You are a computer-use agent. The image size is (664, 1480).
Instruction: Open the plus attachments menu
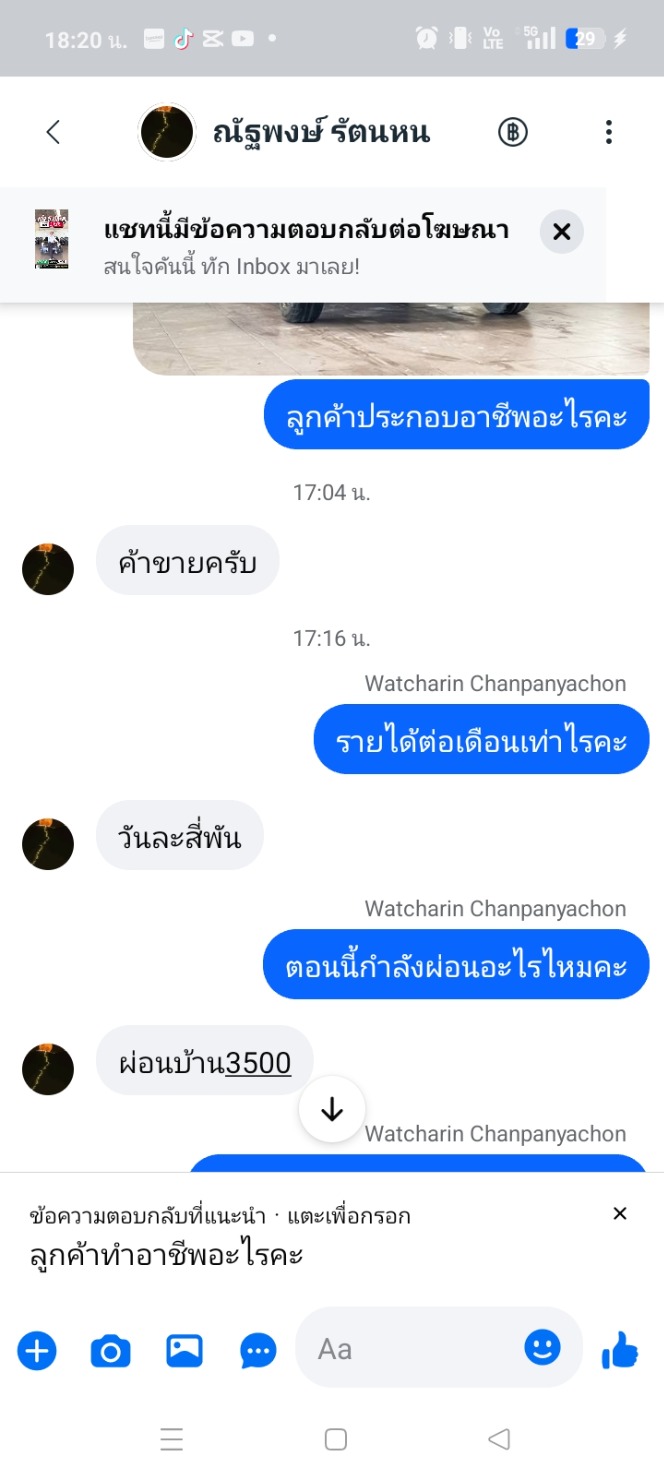pos(37,1351)
